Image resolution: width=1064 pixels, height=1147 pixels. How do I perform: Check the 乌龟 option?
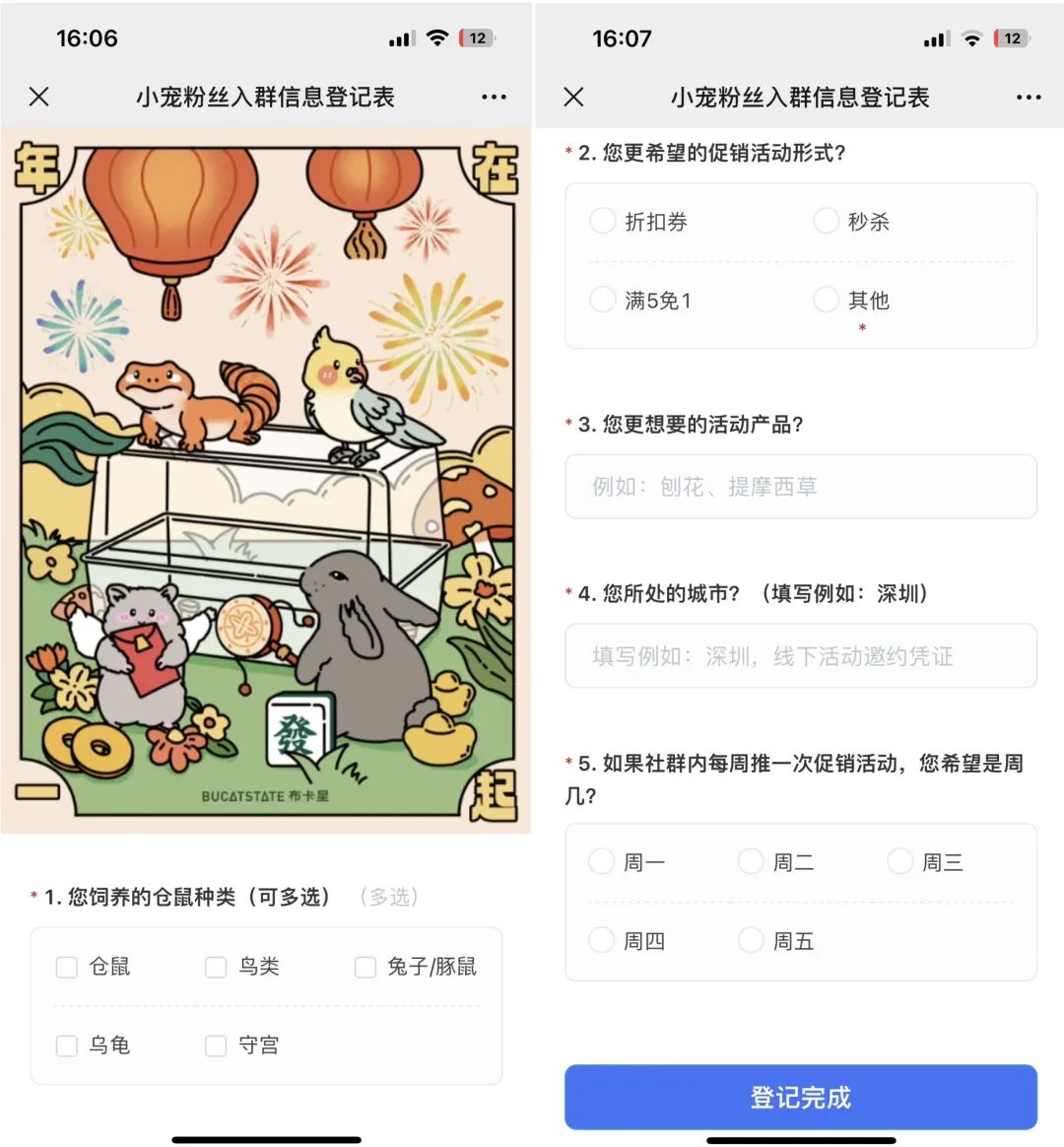67,1046
